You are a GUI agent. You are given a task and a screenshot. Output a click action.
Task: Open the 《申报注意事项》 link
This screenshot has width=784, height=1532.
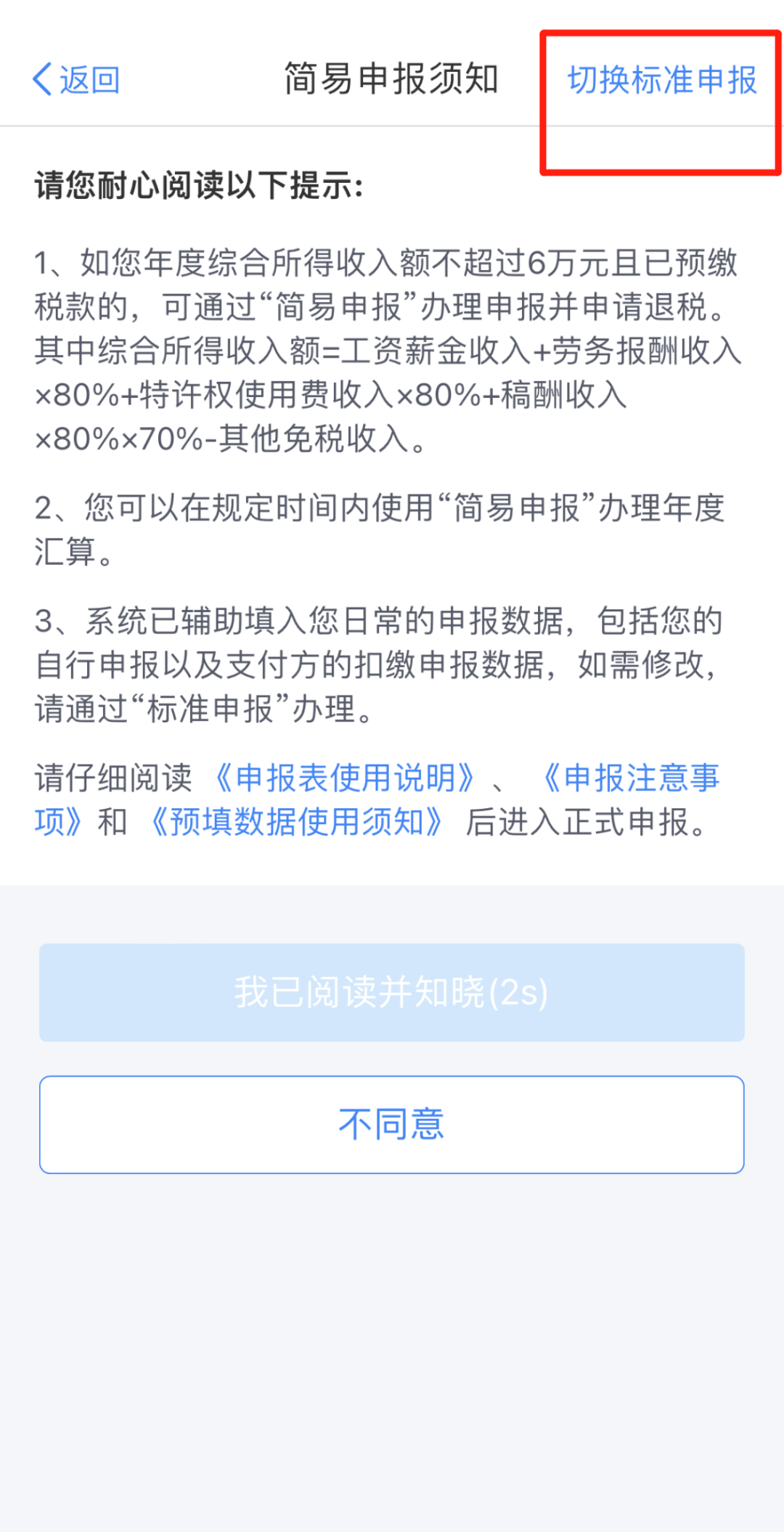pos(630,778)
